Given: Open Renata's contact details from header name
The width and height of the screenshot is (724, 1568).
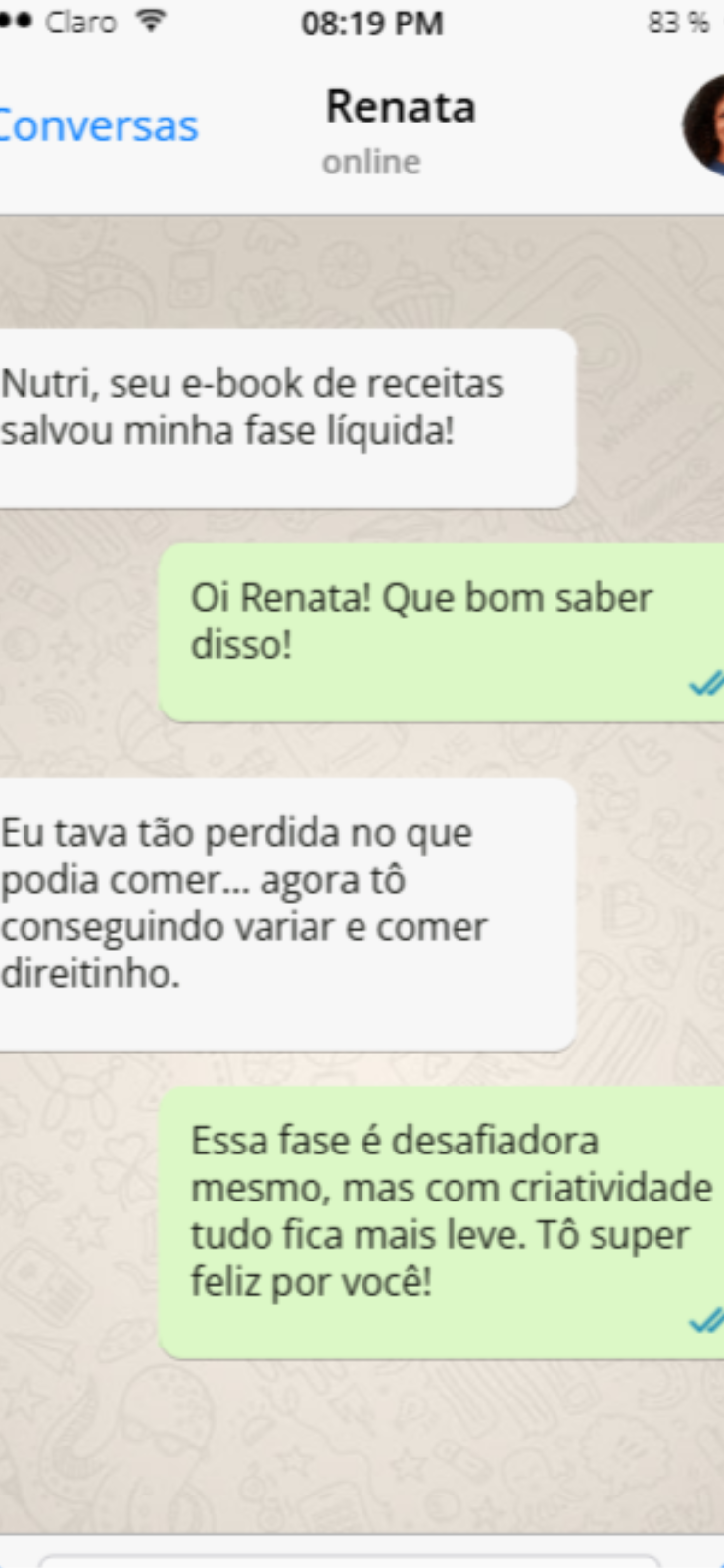Looking at the screenshot, I should tap(400, 108).
